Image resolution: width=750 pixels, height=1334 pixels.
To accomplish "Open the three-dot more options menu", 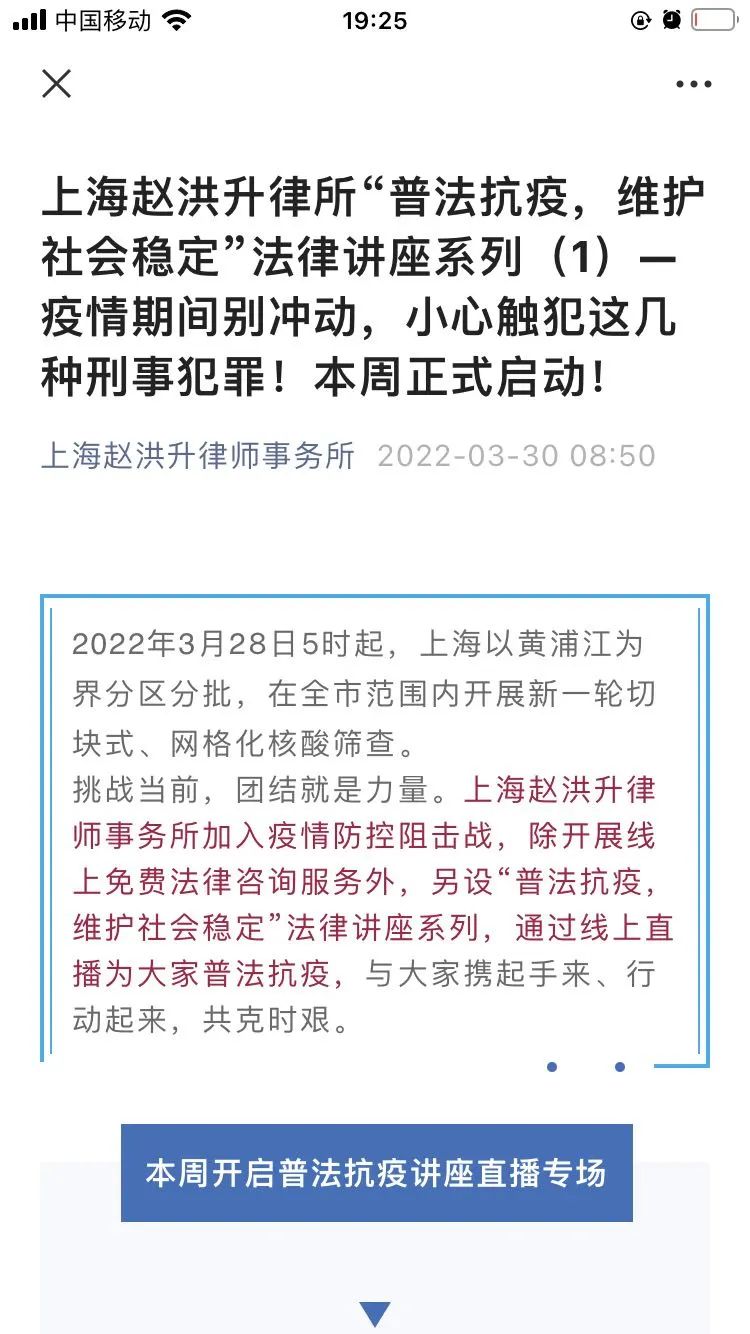I will click(693, 85).
